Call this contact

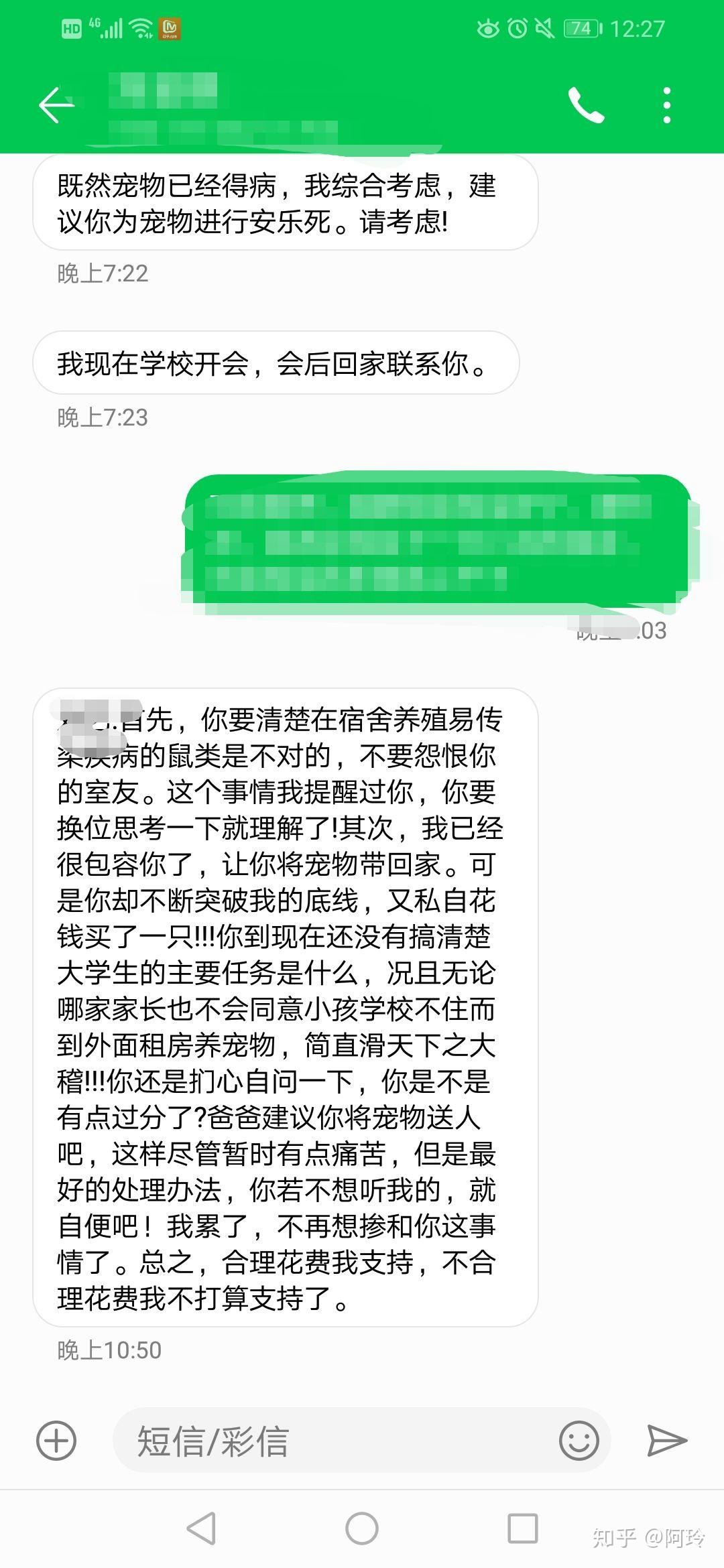pos(586,105)
